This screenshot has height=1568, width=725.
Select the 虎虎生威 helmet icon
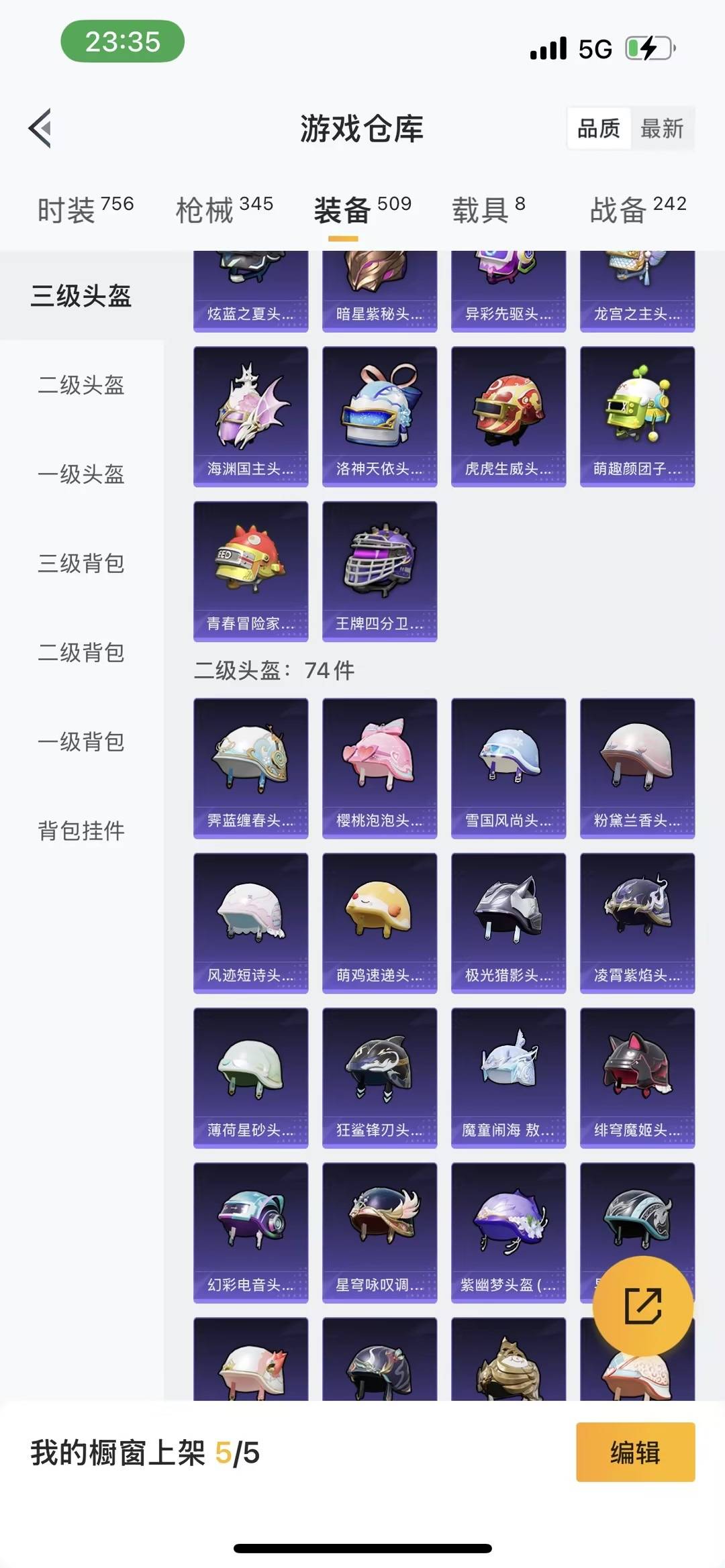(508, 413)
